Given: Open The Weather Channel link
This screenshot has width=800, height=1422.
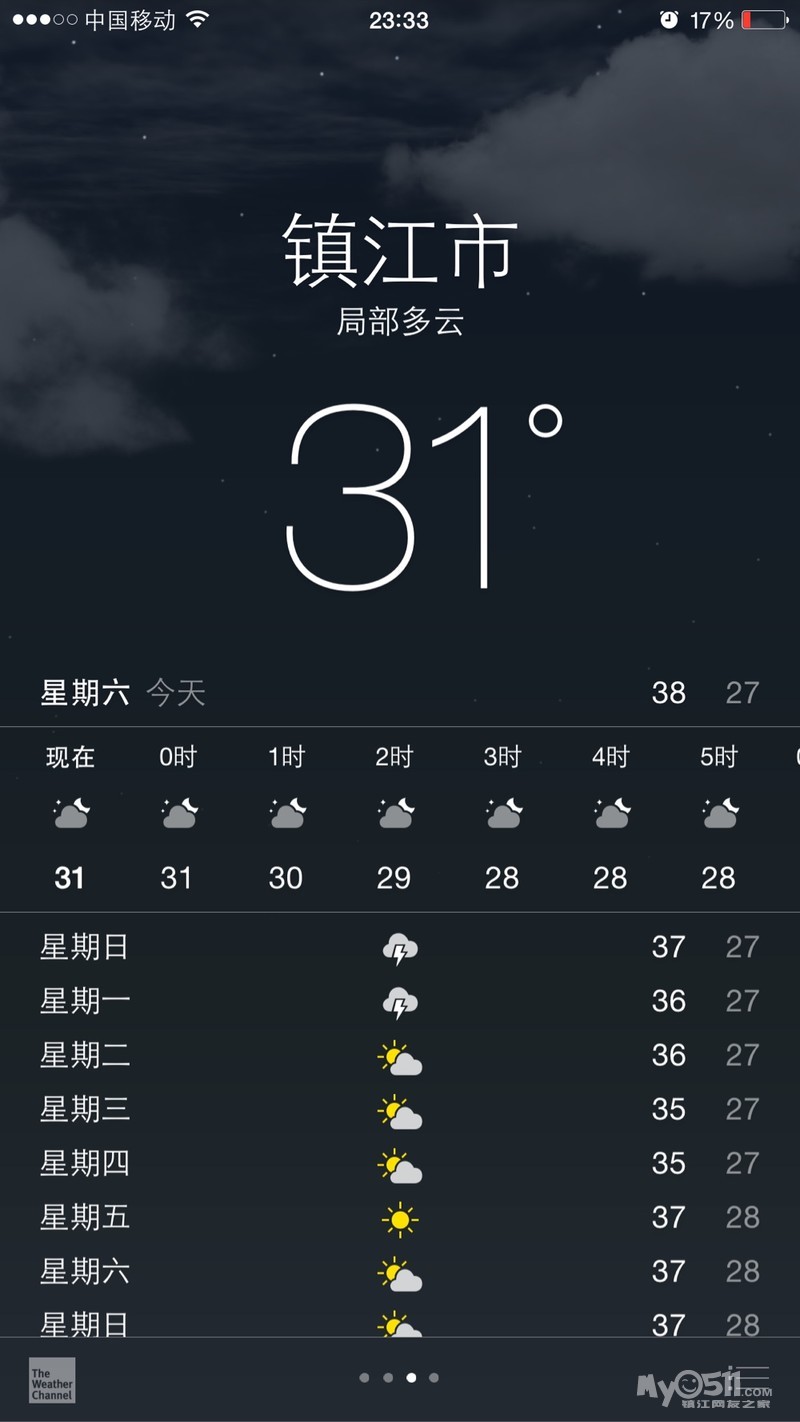Looking at the screenshot, I should 52,1380.
